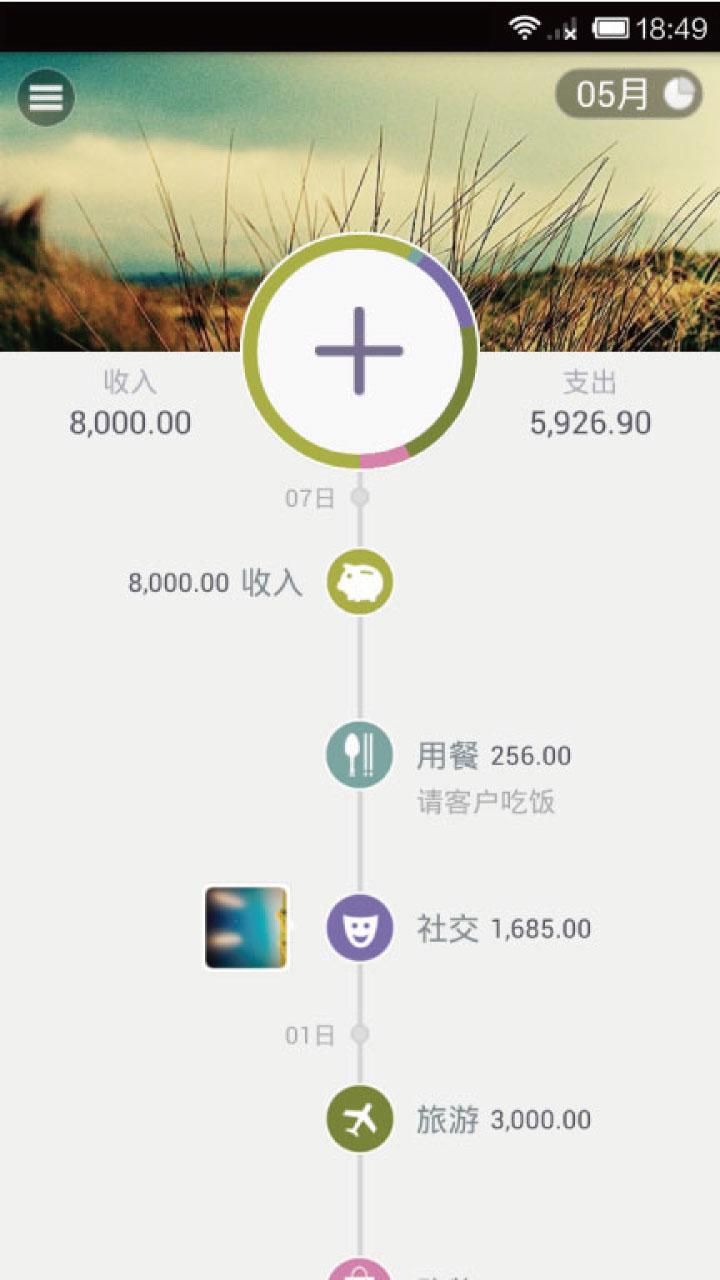Tap the piggy bank income icon
The height and width of the screenshot is (1280, 720).
[359, 582]
